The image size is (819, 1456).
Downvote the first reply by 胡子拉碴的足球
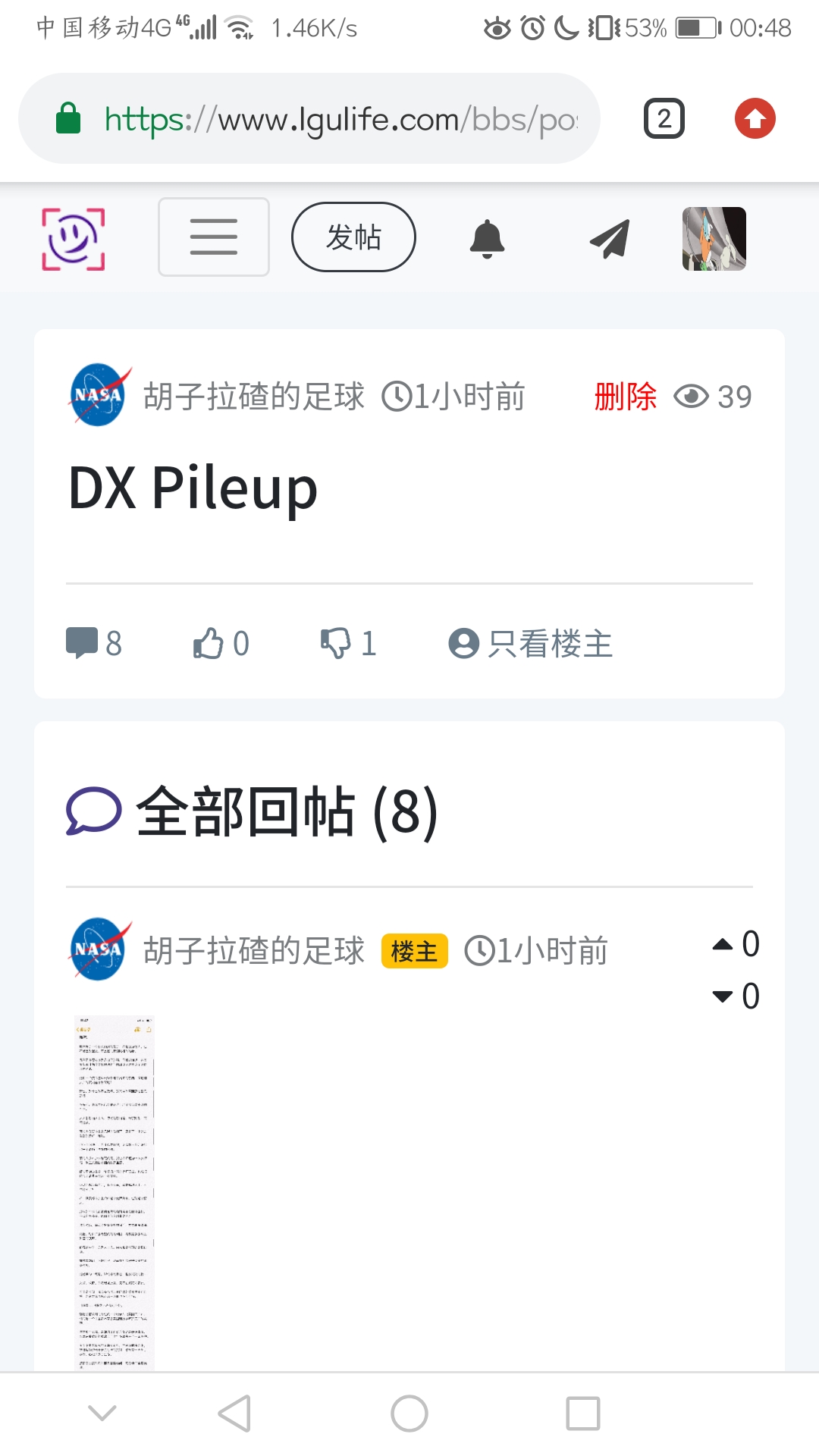(723, 996)
